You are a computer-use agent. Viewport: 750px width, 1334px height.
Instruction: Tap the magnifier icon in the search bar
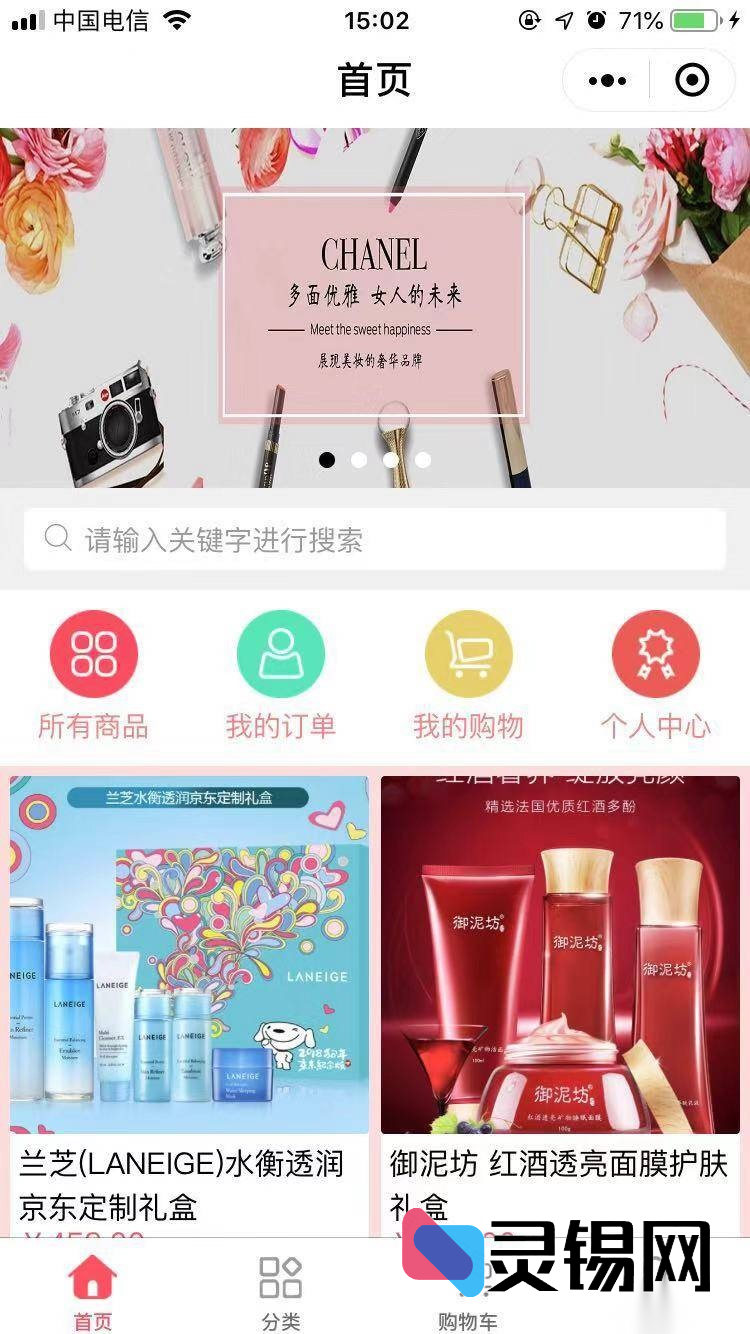click(x=58, y=538)
